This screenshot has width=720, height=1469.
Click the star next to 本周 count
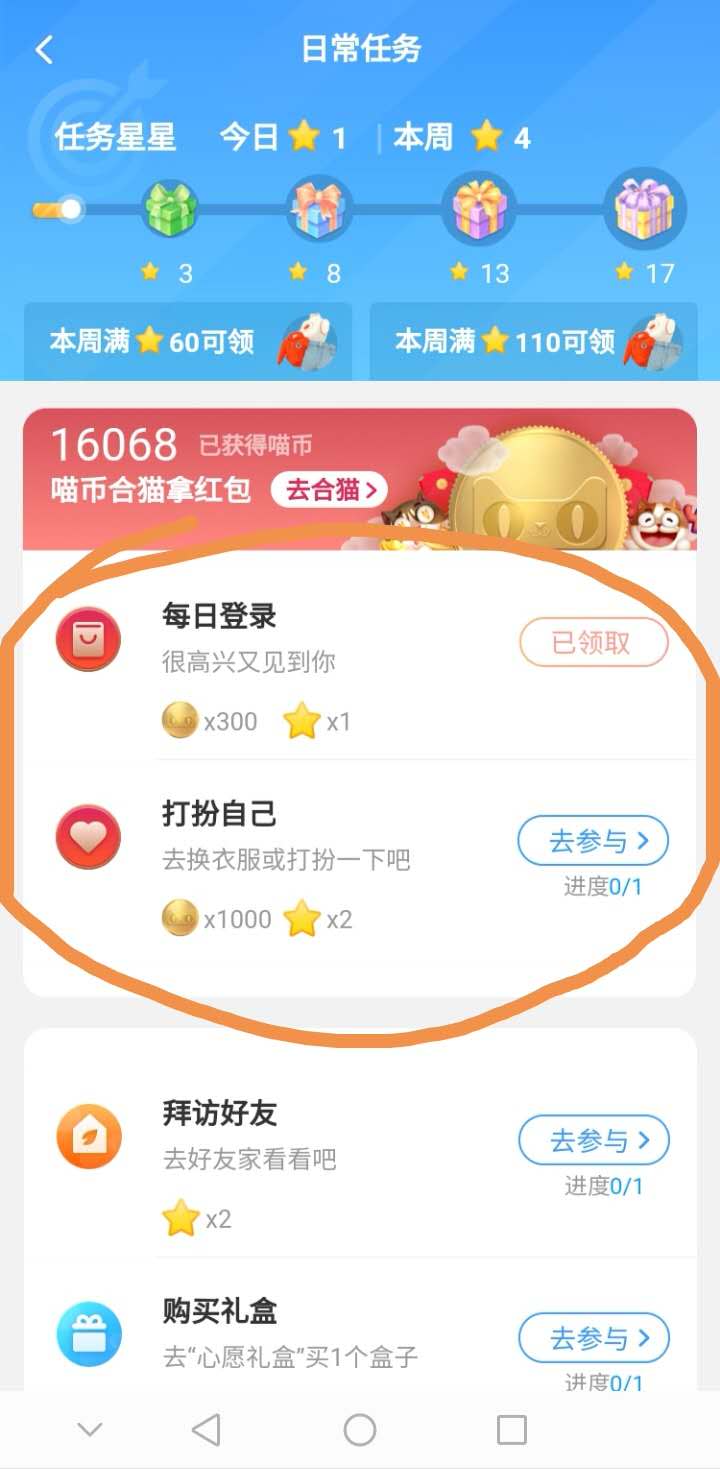pos(489,138)
